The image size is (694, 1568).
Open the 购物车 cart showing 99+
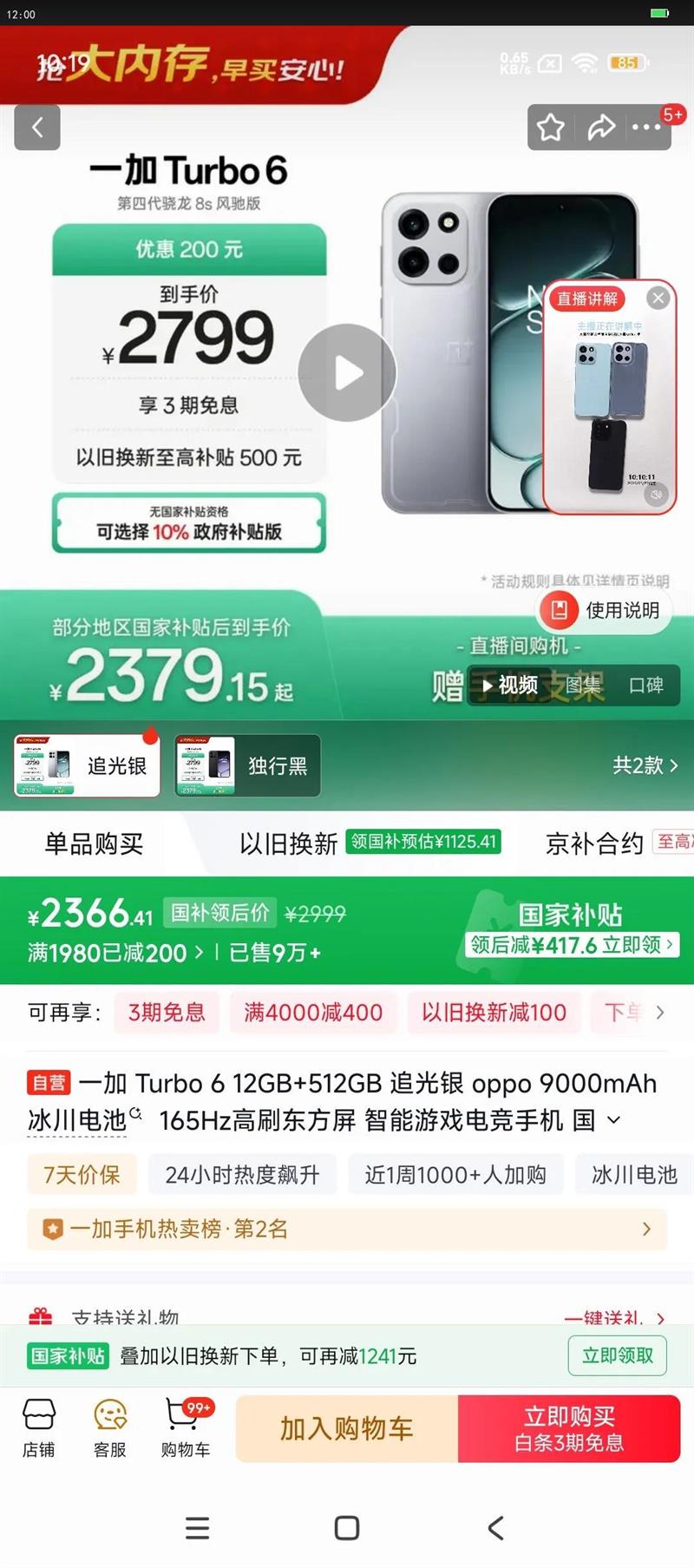[x=184, y=1427]
